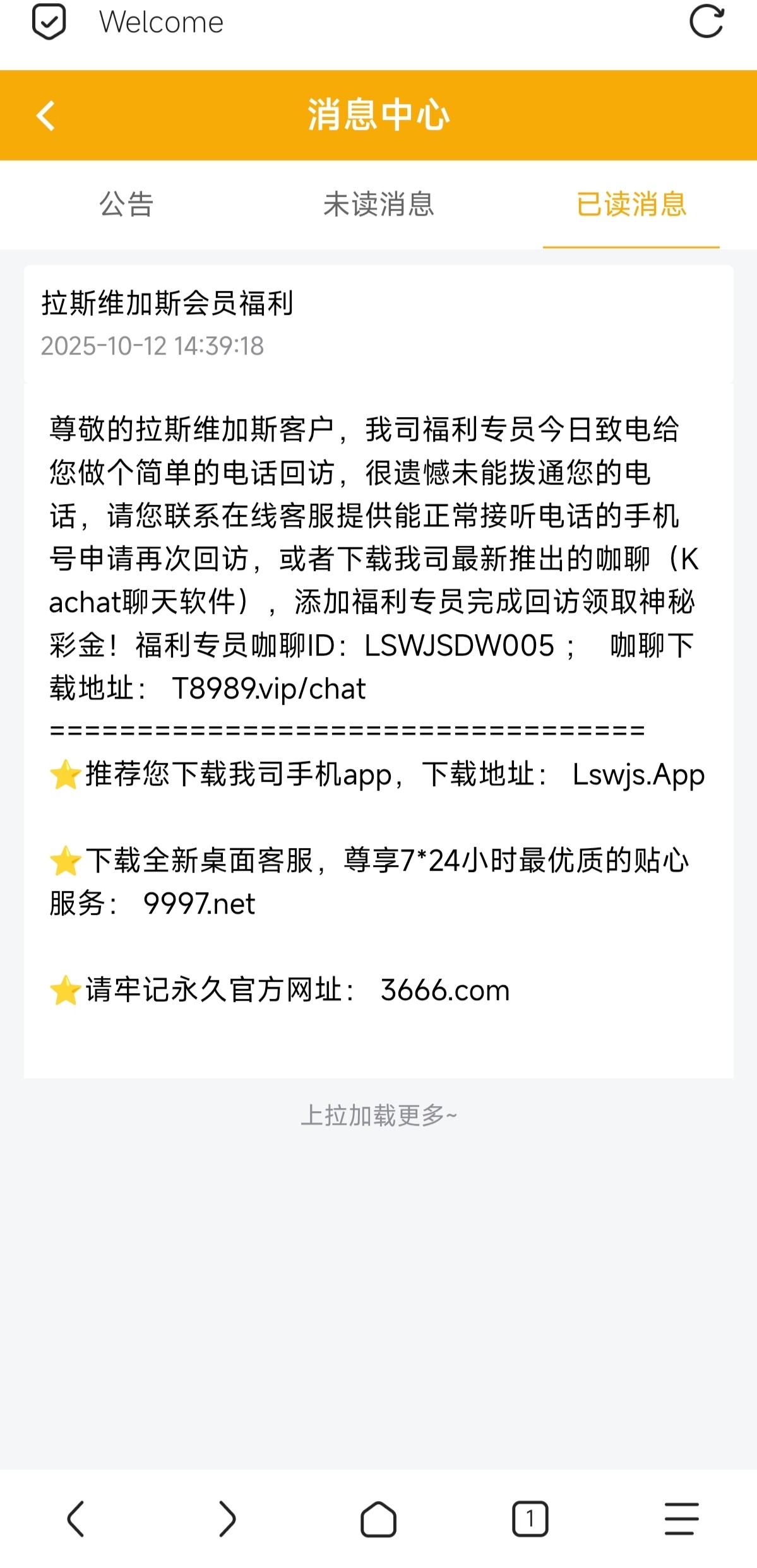Tap the browser back arrow
This screenshot has height=1568, width=757.
[76, 1518]
